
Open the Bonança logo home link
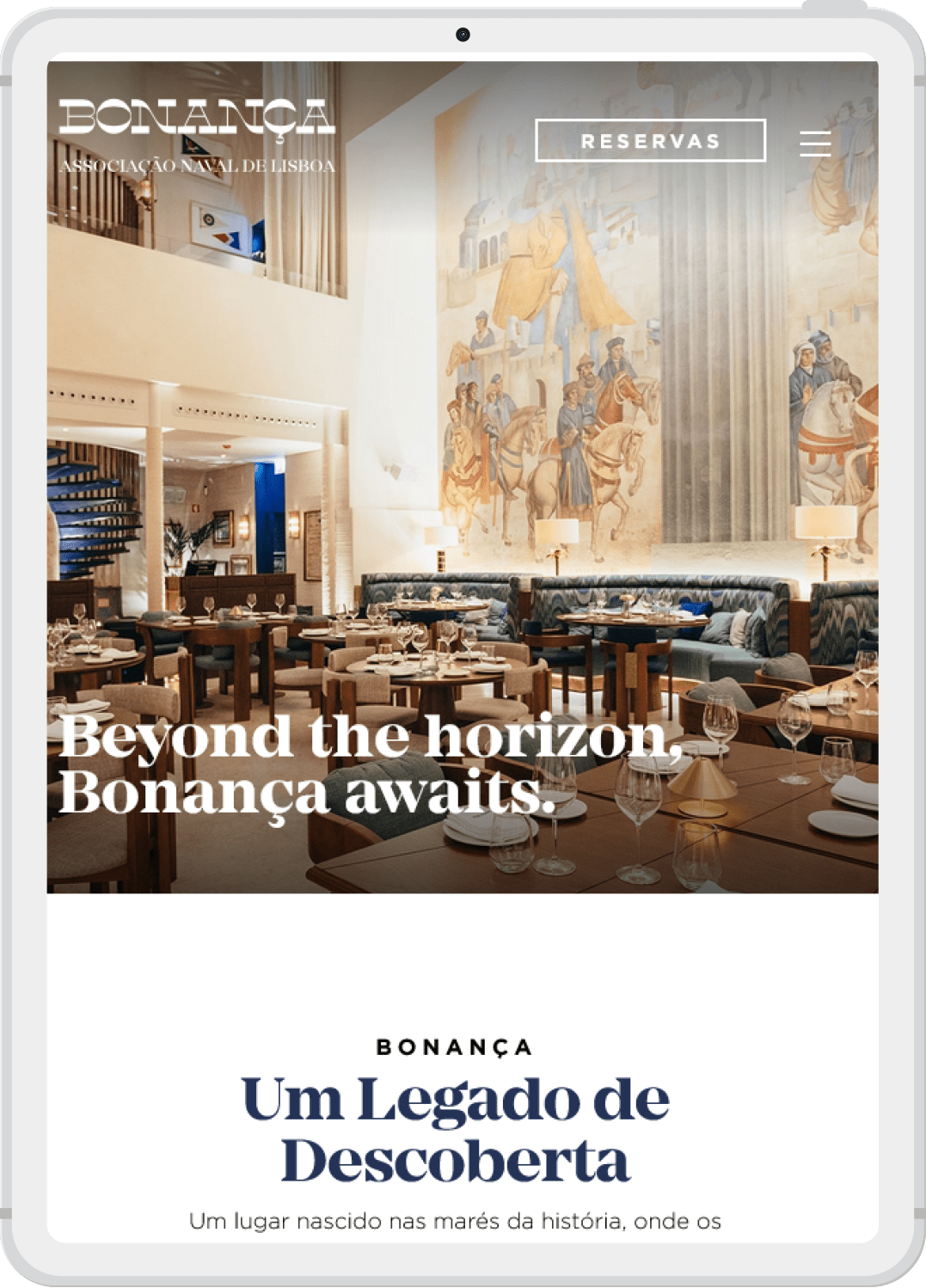tap(197, 135)
